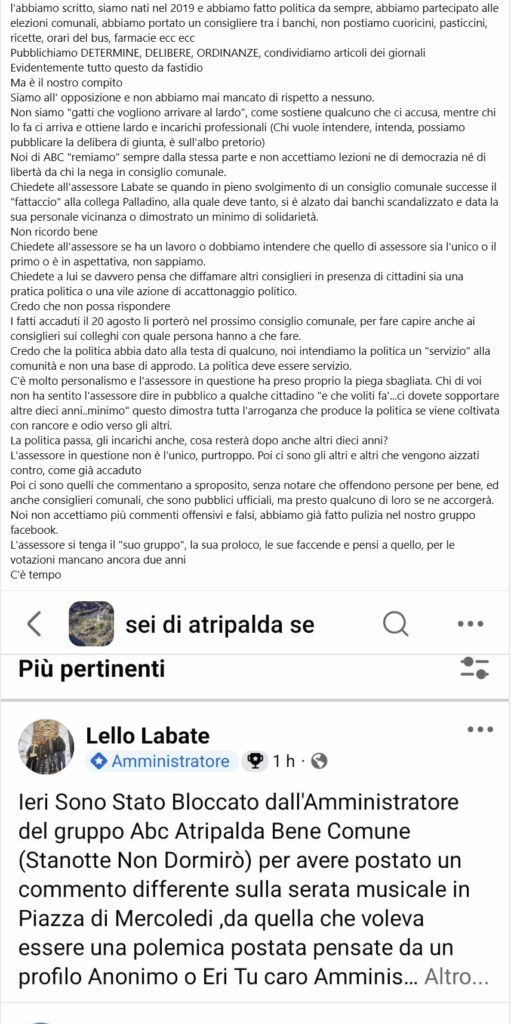Image resolution: width=511 pixels, height=1024 pixels.
Task: Open the sort filter beside Più pertinenti
Action: pyautogui.click(x=475, y=667)
